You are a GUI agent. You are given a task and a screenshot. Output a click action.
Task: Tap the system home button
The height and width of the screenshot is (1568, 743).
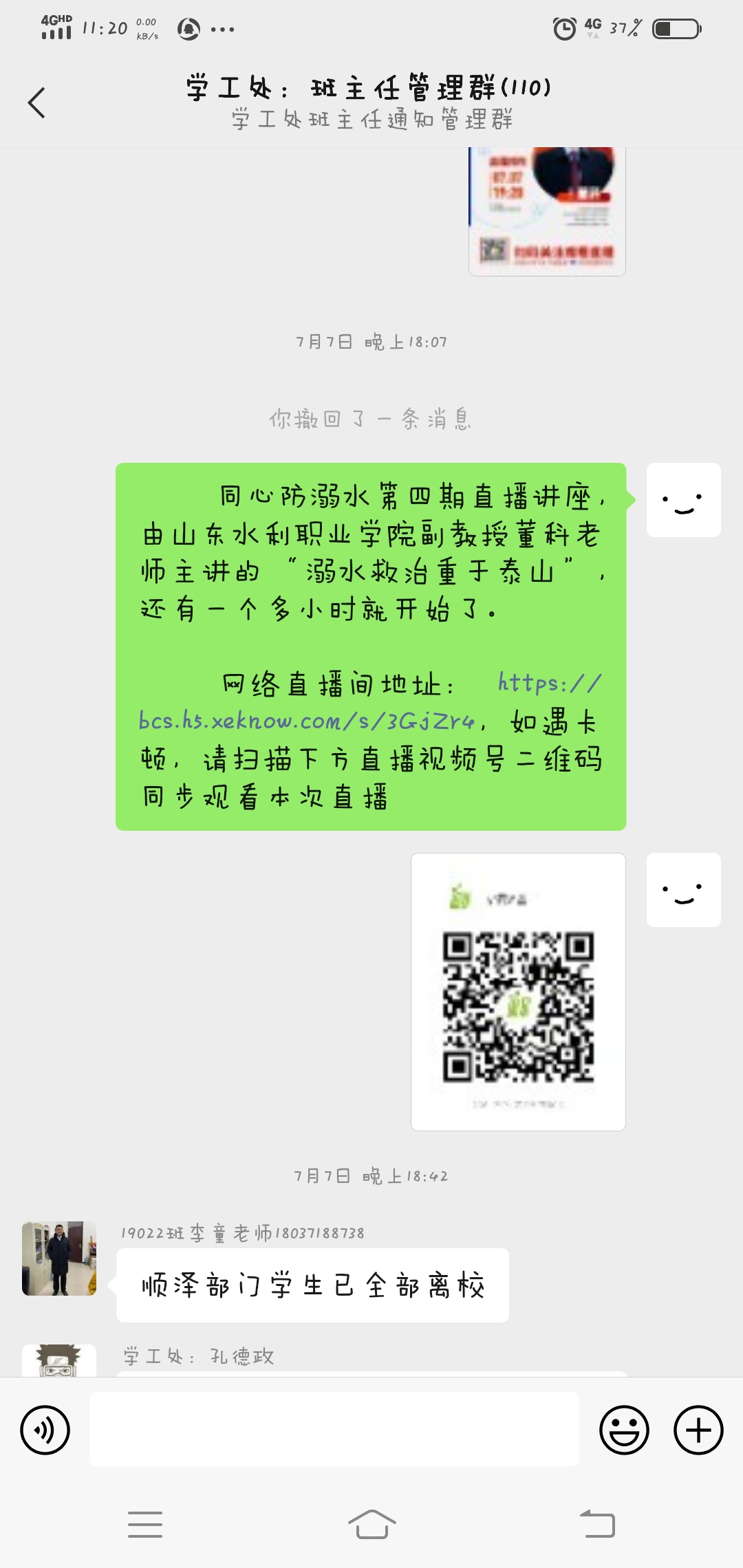[x=371, y=1524]
